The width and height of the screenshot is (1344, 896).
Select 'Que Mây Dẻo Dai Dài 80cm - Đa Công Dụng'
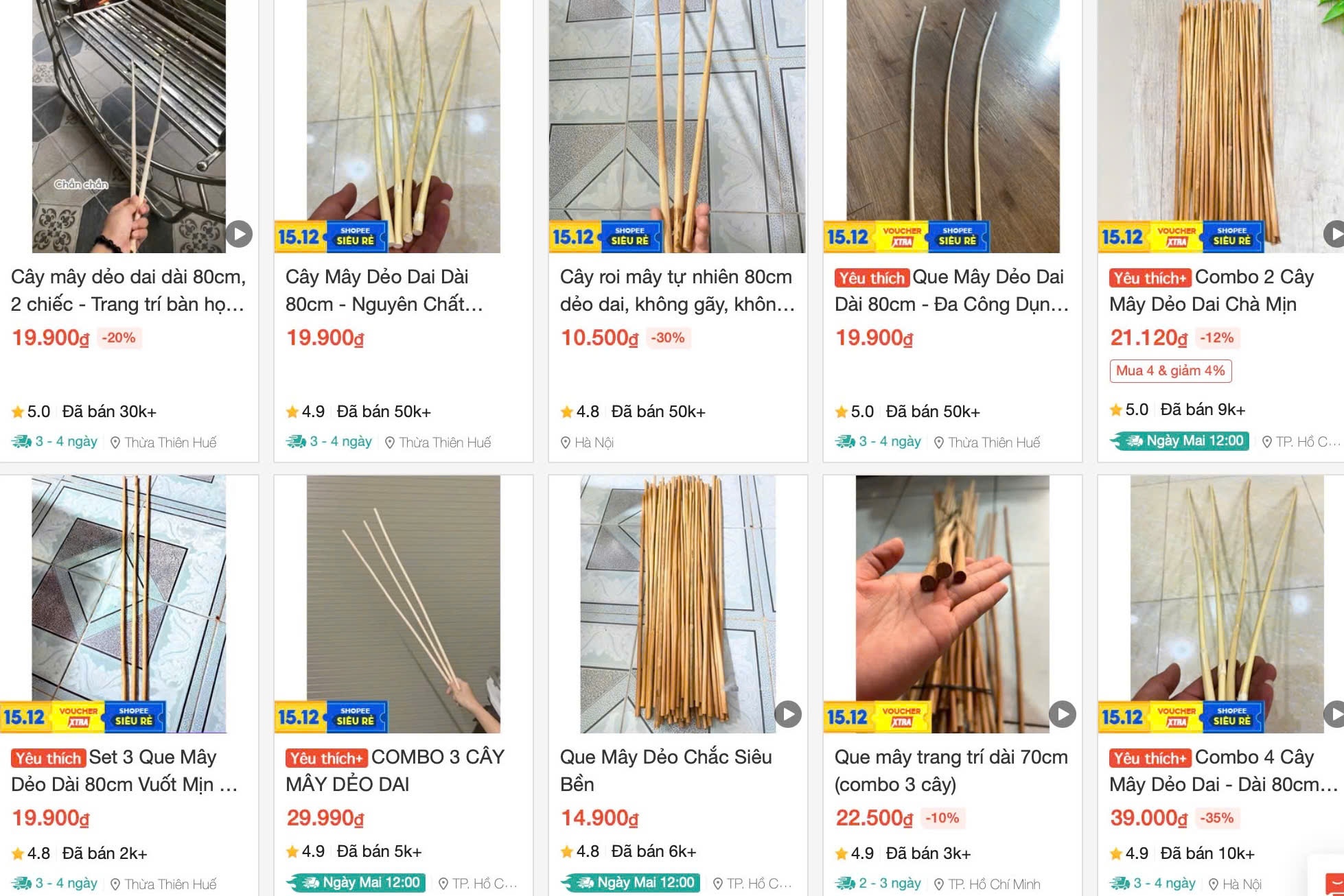[951, 290]
